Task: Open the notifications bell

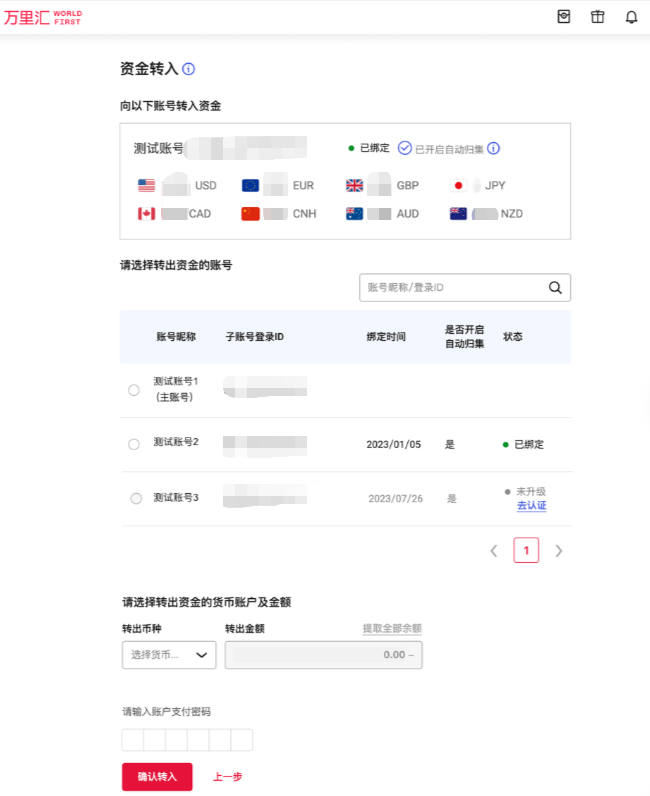Action: 631,17
